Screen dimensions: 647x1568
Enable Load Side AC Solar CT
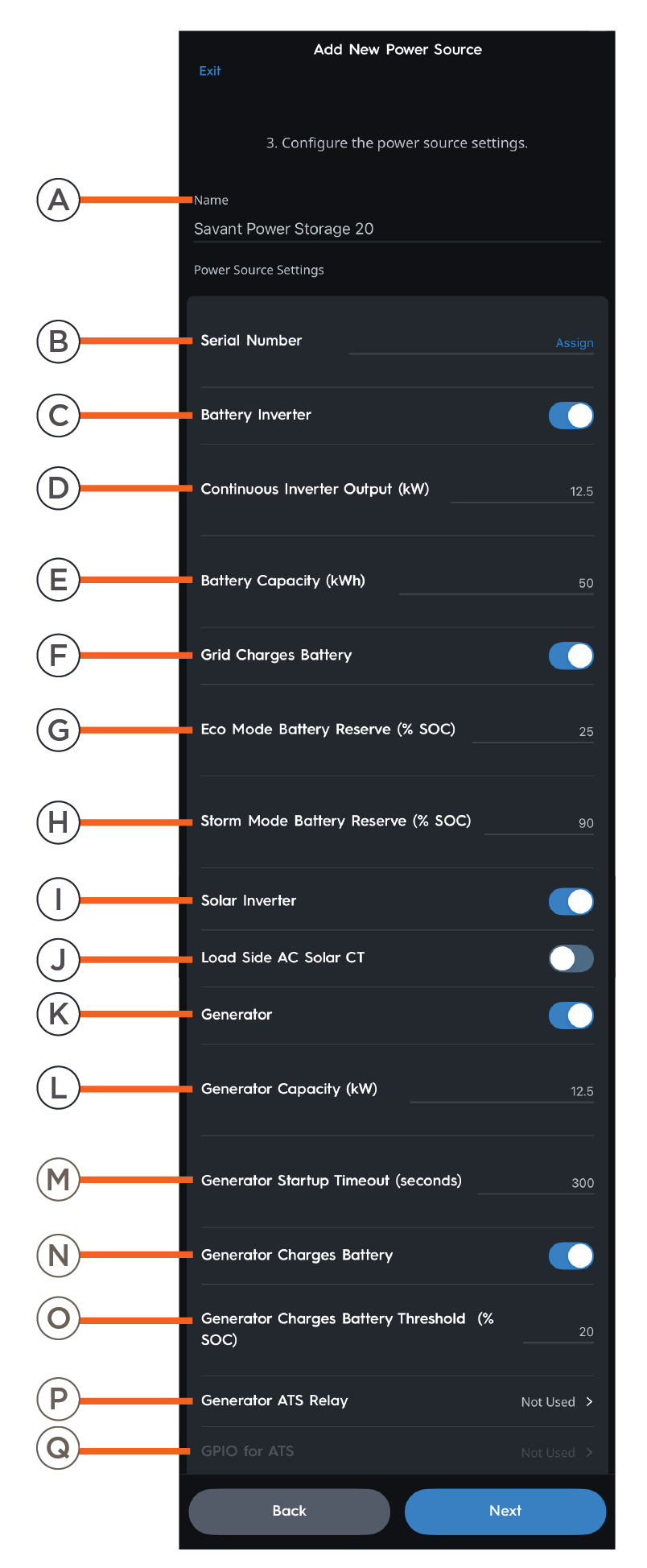571,958
